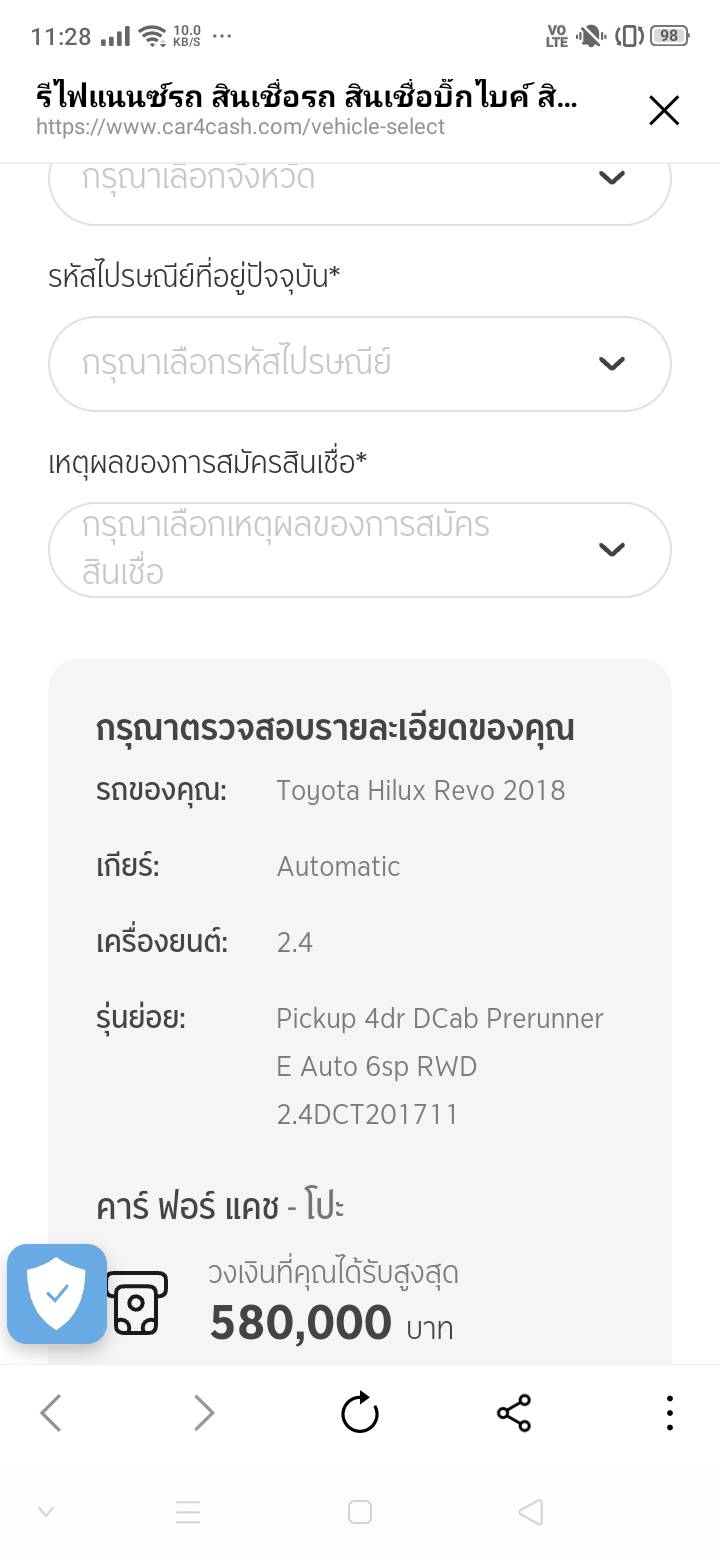Open the province dropdown กรุณาเลือกจังหวัด

tap(359, 182)
